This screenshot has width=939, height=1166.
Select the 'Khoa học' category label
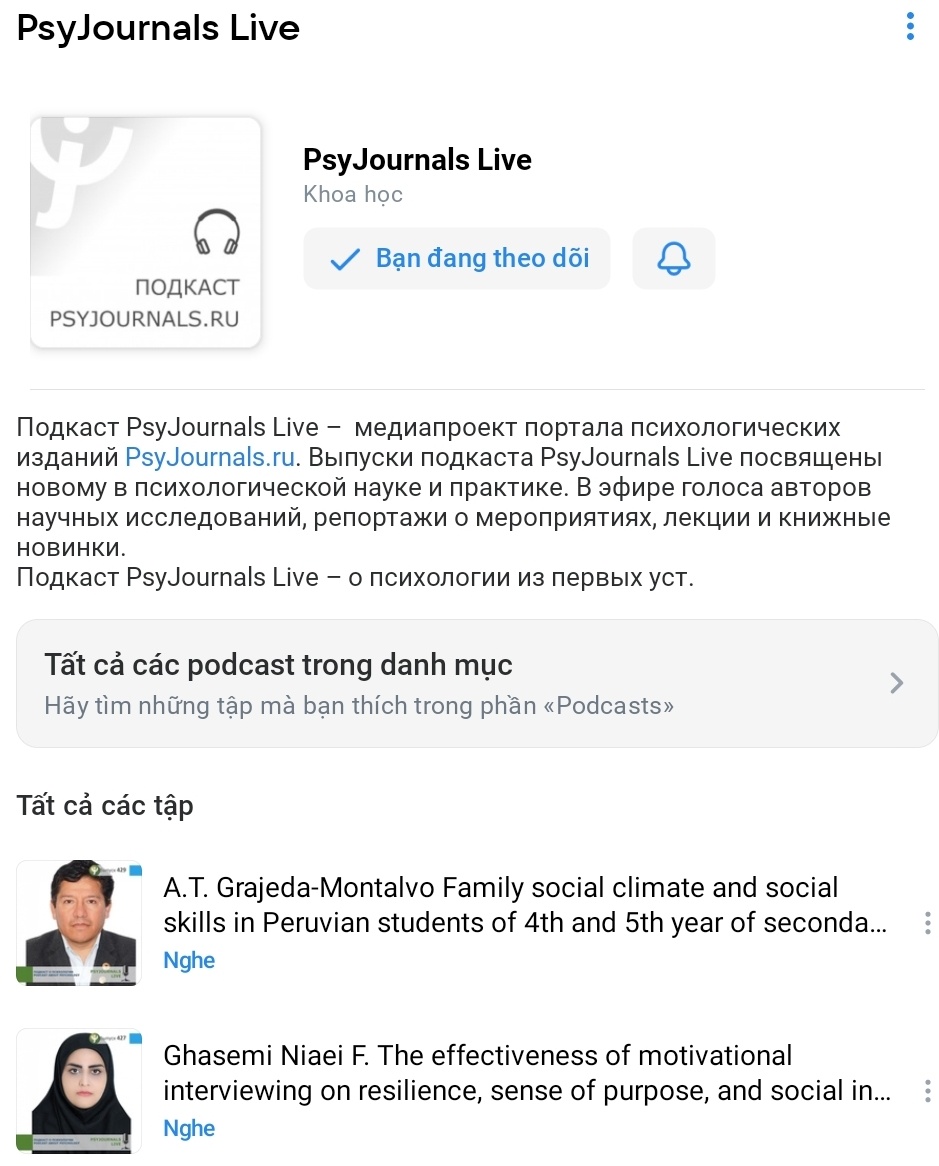tap(352, 194)
